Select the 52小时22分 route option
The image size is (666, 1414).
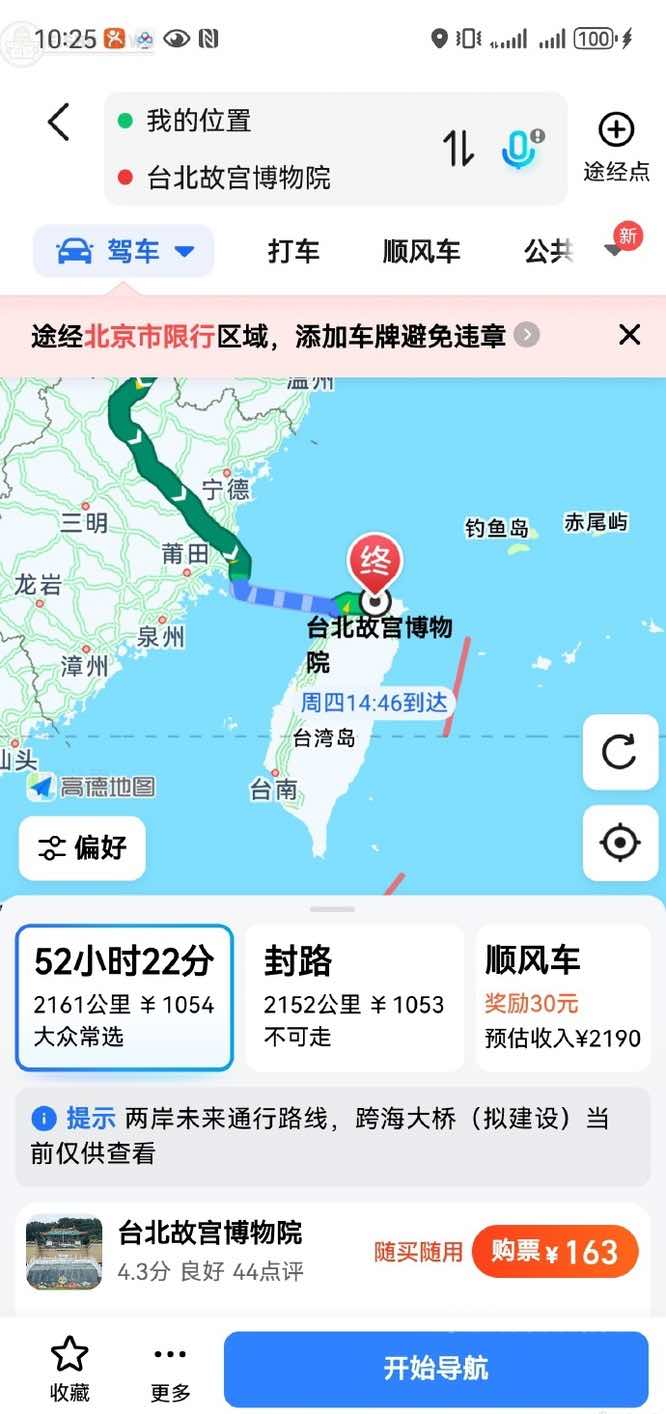pyautogui.click(x=124, y=997)
